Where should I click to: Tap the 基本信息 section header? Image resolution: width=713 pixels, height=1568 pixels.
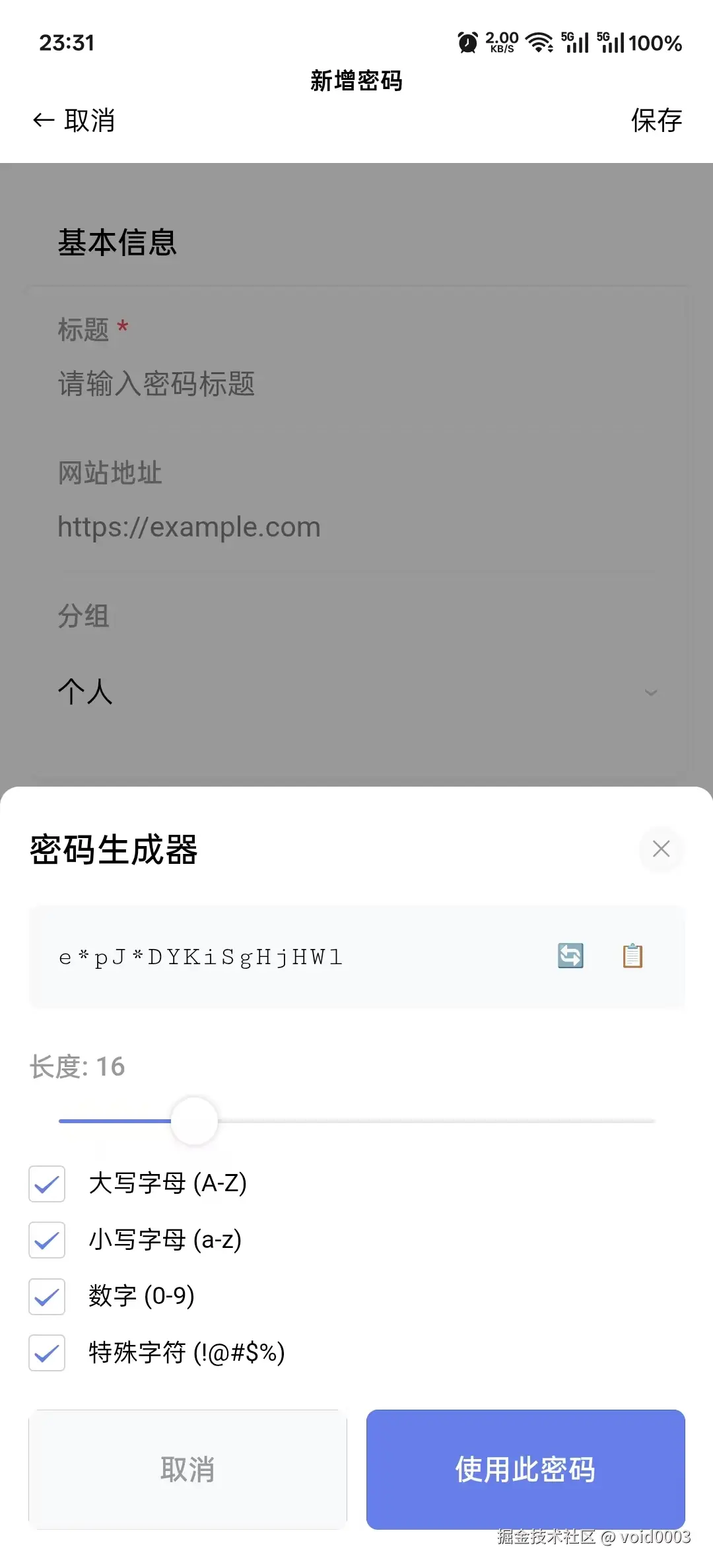coord(118,244)
